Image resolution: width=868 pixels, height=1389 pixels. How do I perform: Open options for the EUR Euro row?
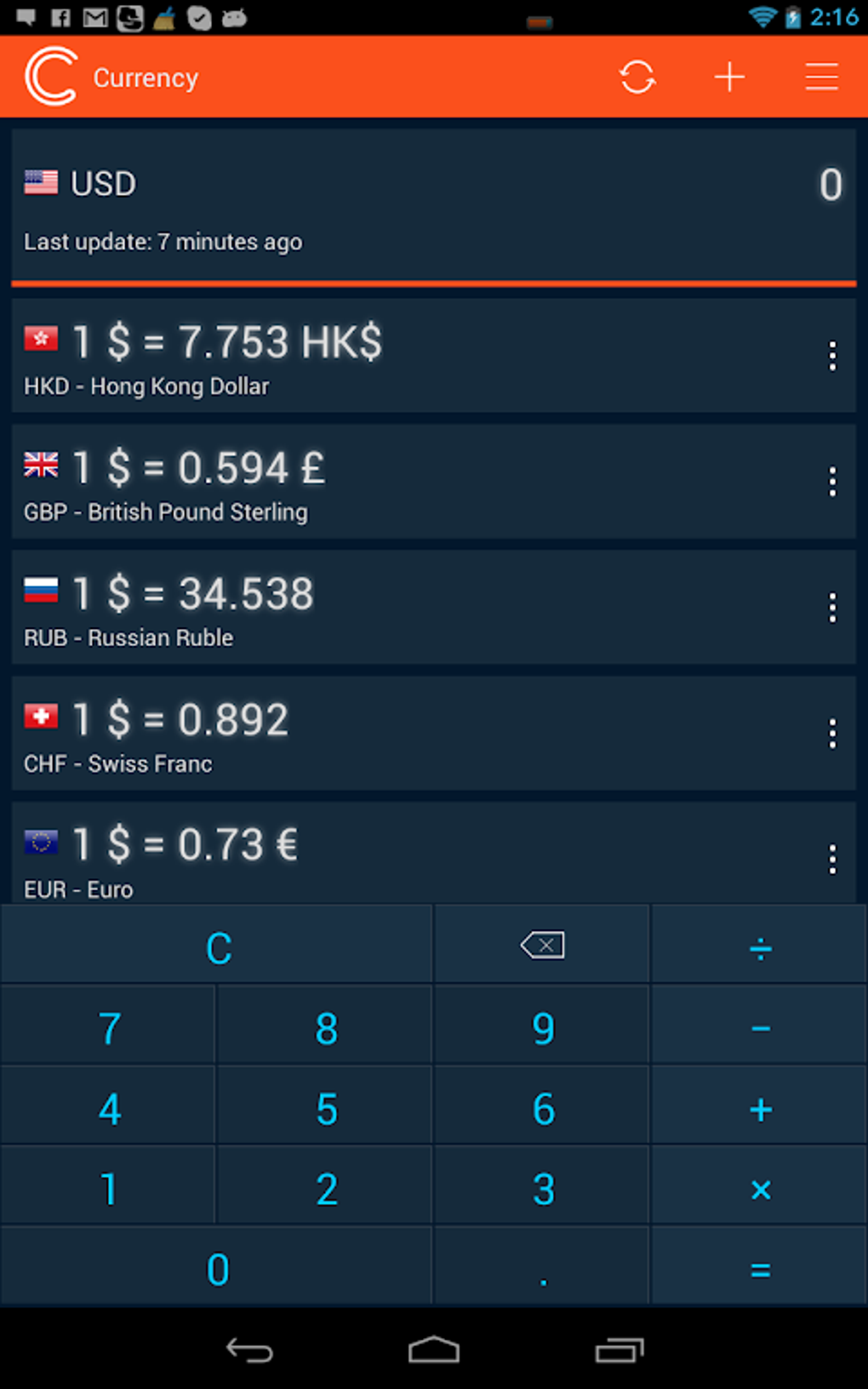point(832,860)
